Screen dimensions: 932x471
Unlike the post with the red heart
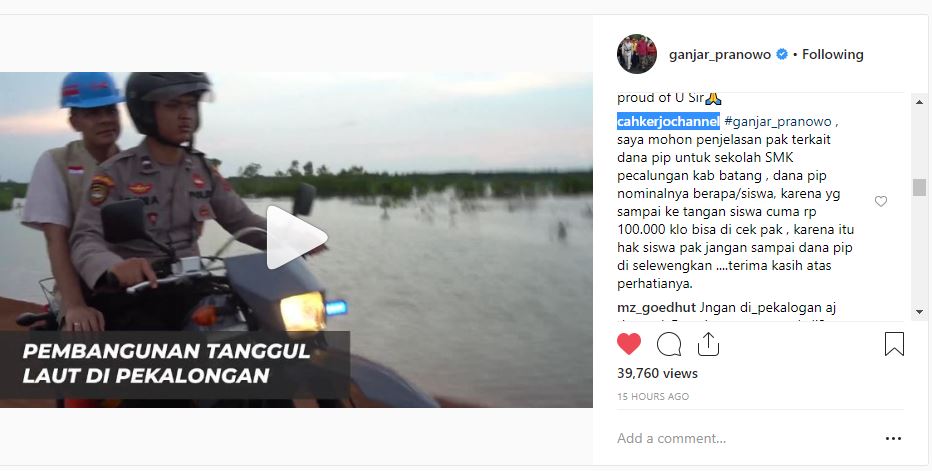(x=629, y=344)
